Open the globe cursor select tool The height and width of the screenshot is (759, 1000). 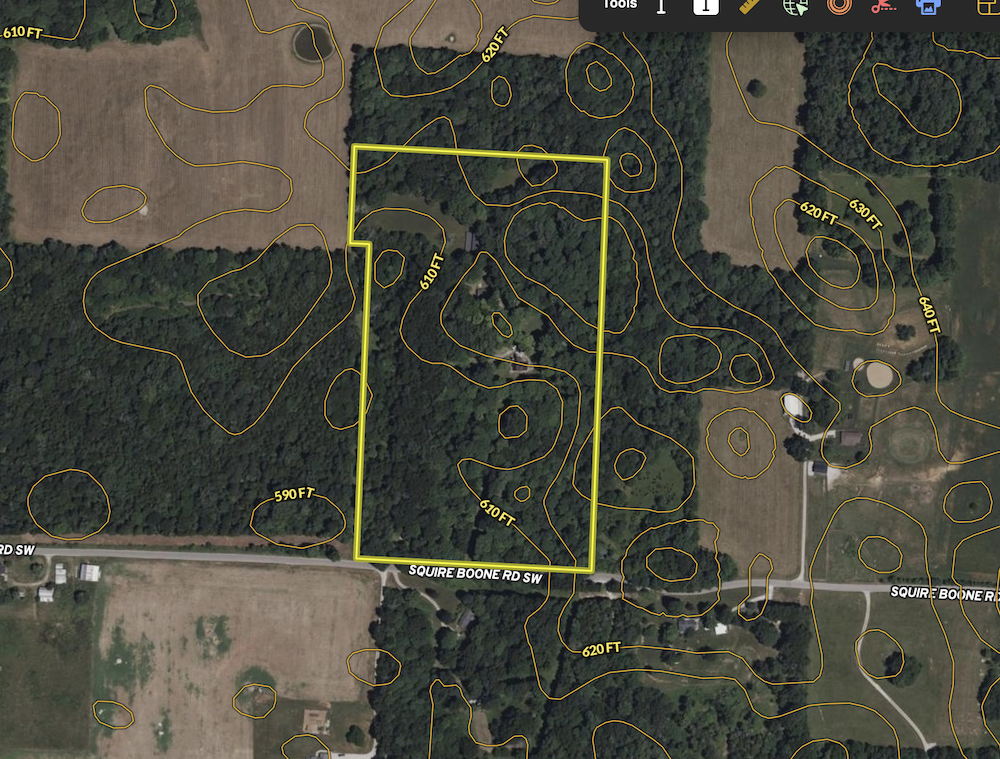coord(795,7)
